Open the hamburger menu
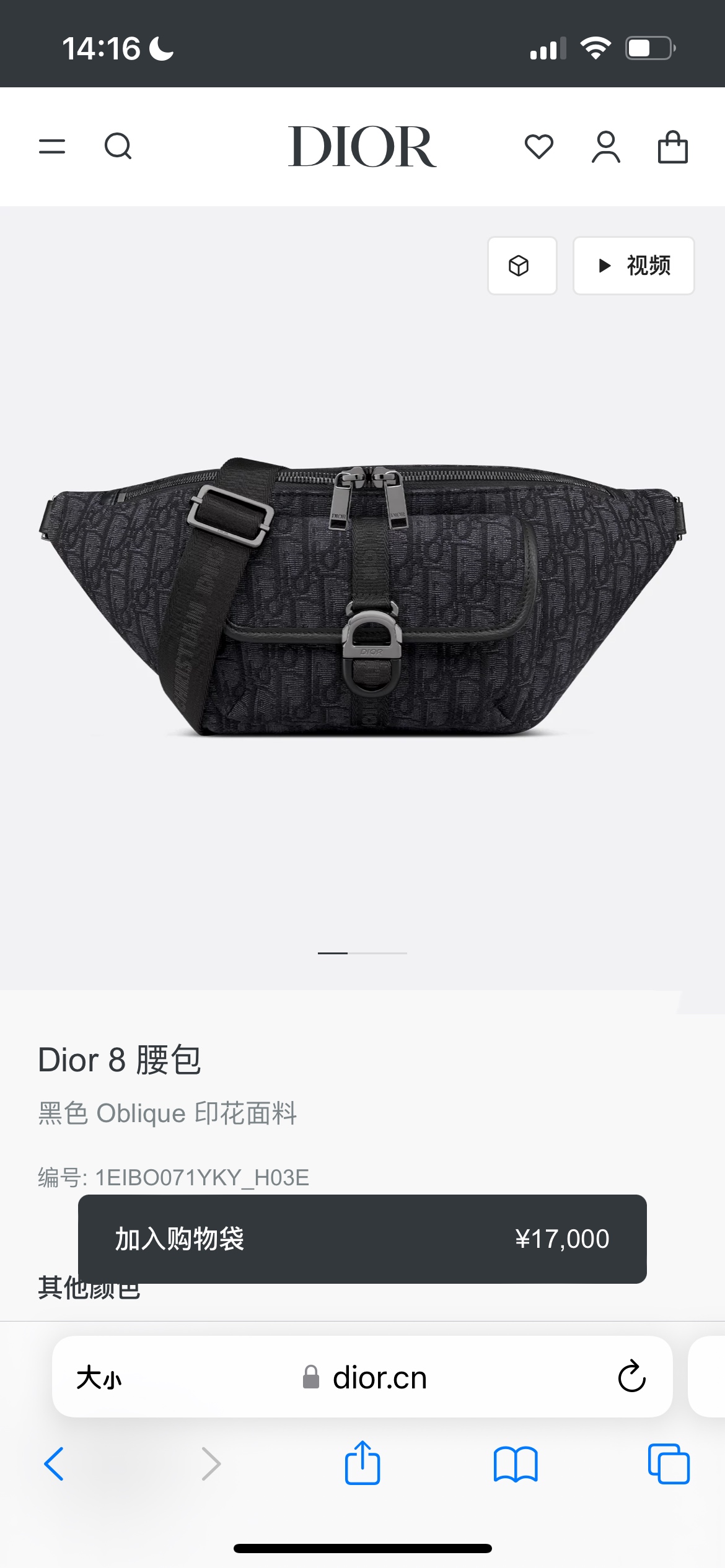This screenshot has width=725, height=1568. [x=52, y=147]
